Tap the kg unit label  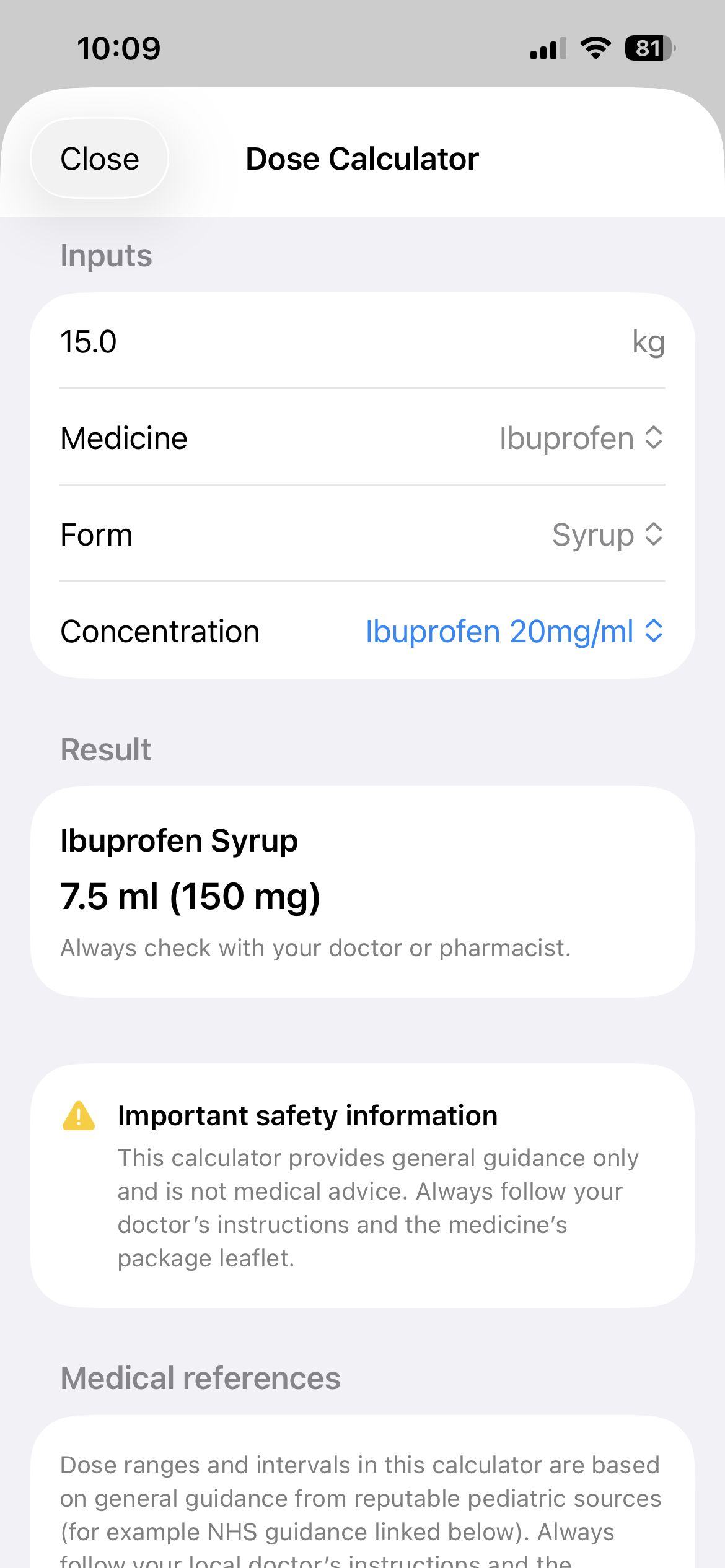pos(648,341)
